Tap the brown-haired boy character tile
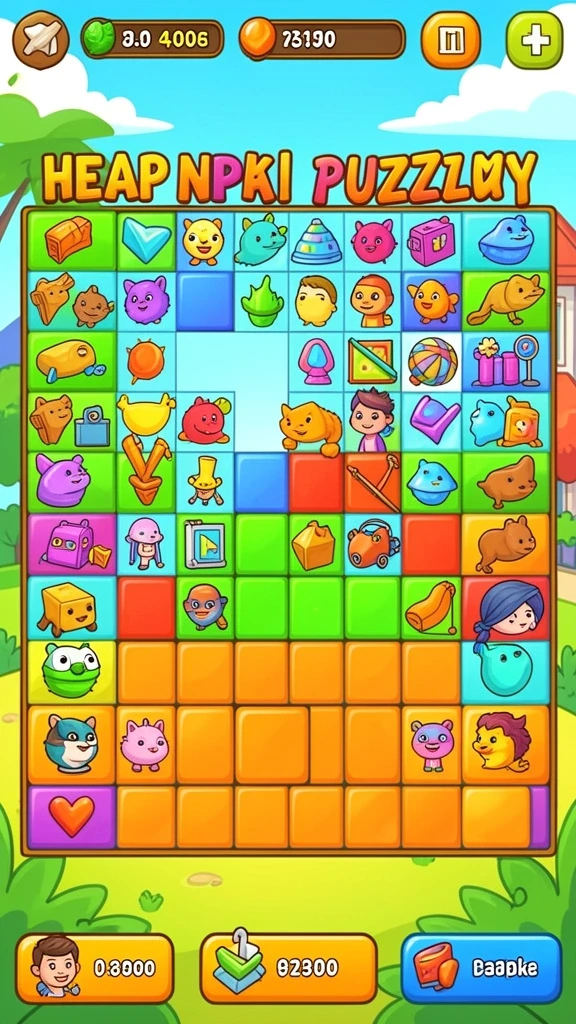The width and height of the screenshot is (576, 1024). pyautogui.click(x=372, y=420)
